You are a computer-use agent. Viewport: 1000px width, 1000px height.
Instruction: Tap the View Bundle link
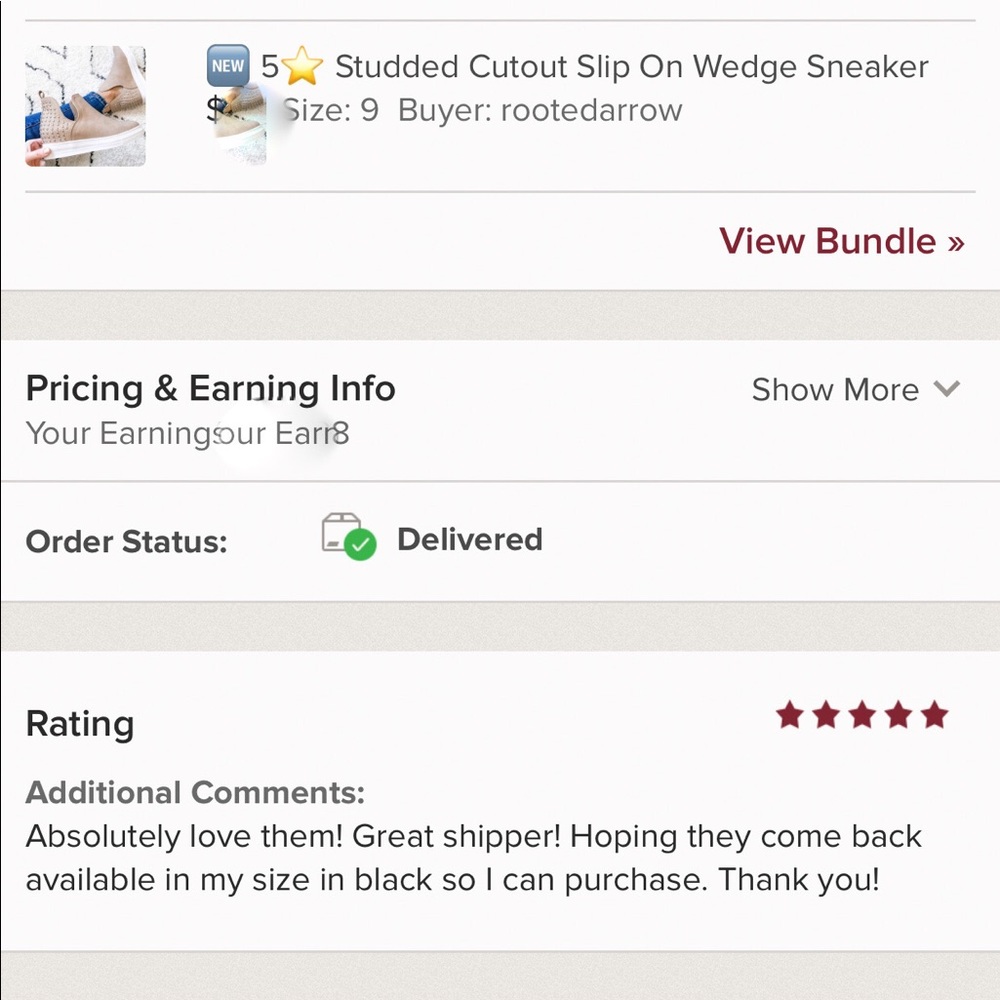[x=841, y=241]
